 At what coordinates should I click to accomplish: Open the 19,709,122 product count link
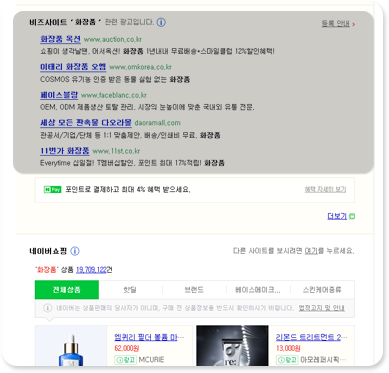point(91,270)
